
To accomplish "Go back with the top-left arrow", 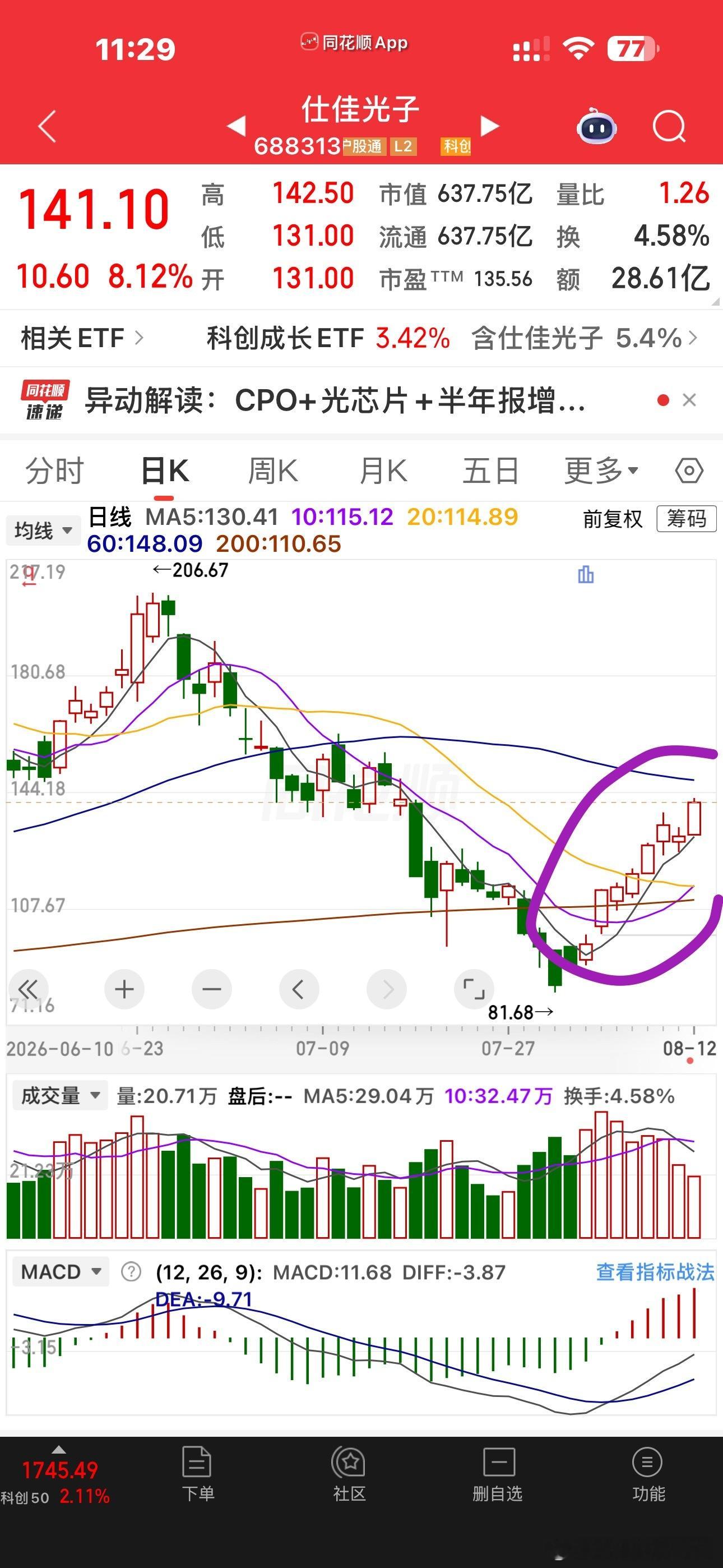I will (48, 126).
